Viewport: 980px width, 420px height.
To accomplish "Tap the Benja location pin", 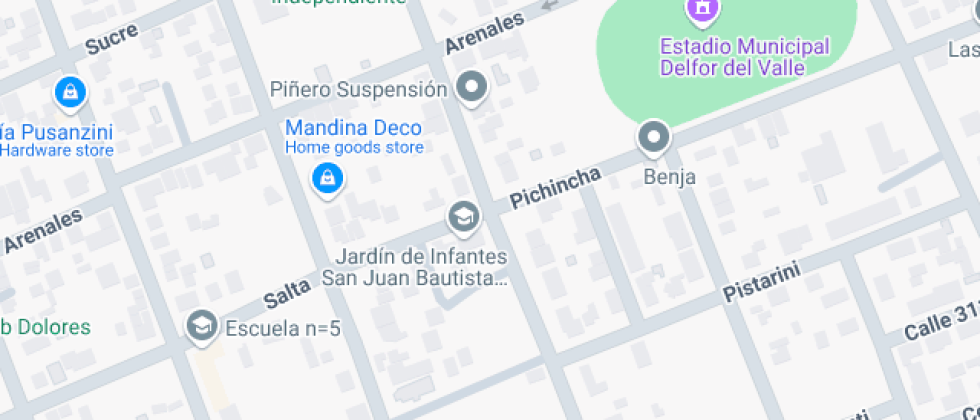I will pyautogui.click(x=654, y=138).
